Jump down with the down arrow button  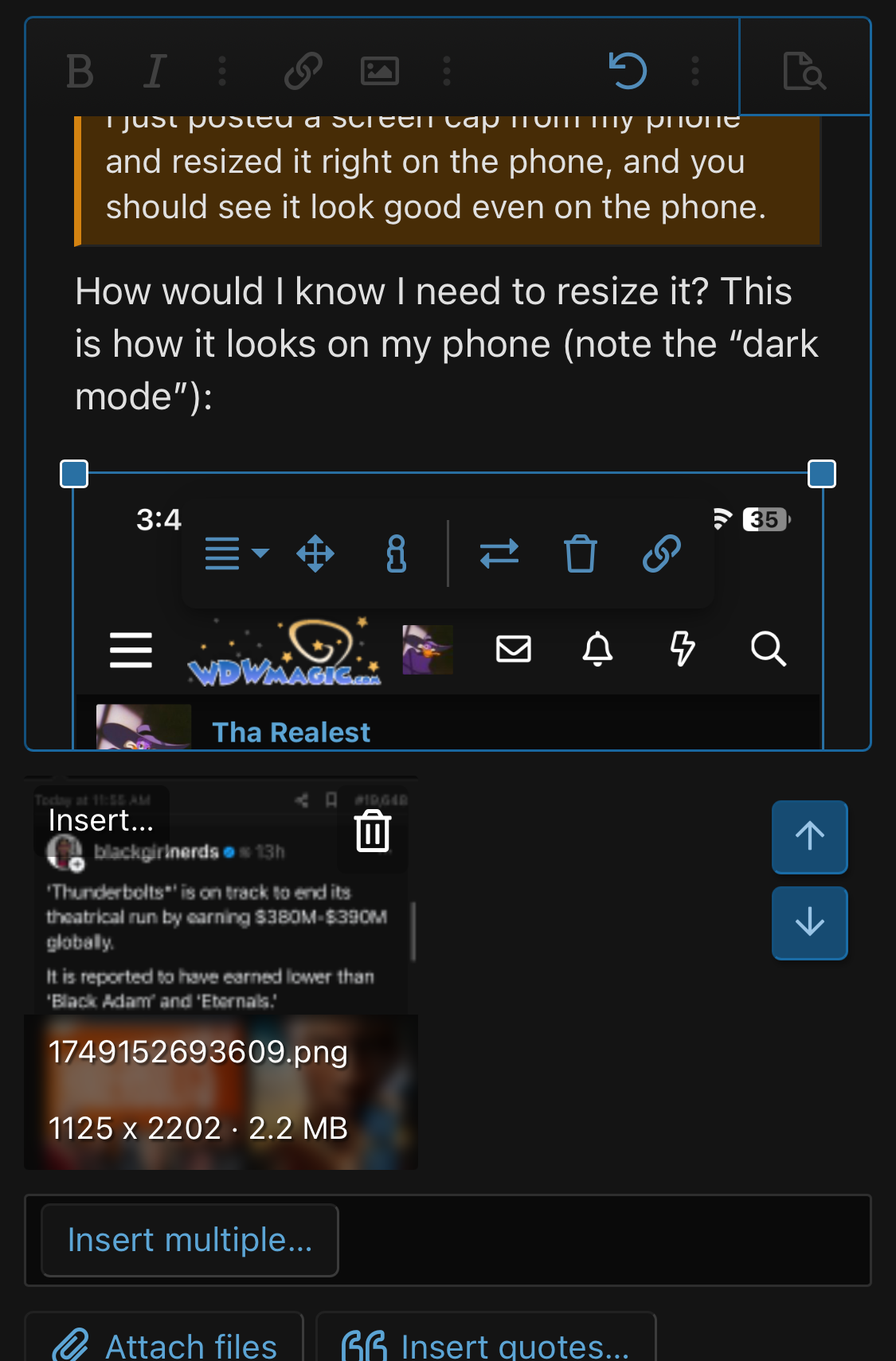(809, 922)
